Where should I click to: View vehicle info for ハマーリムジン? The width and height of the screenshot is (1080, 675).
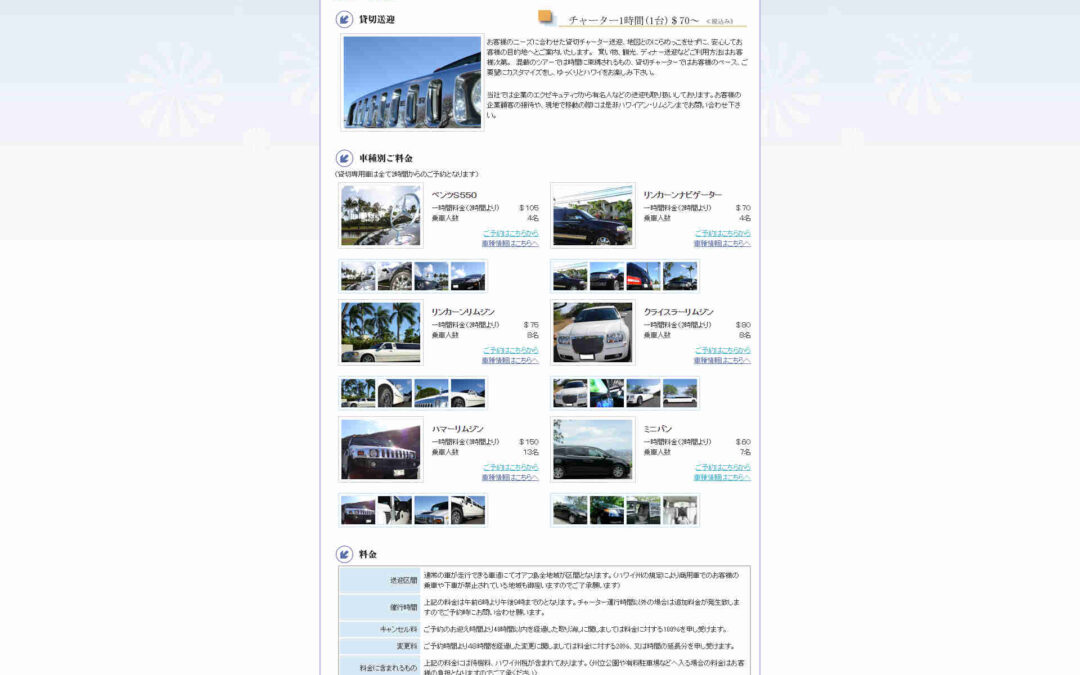510,477
